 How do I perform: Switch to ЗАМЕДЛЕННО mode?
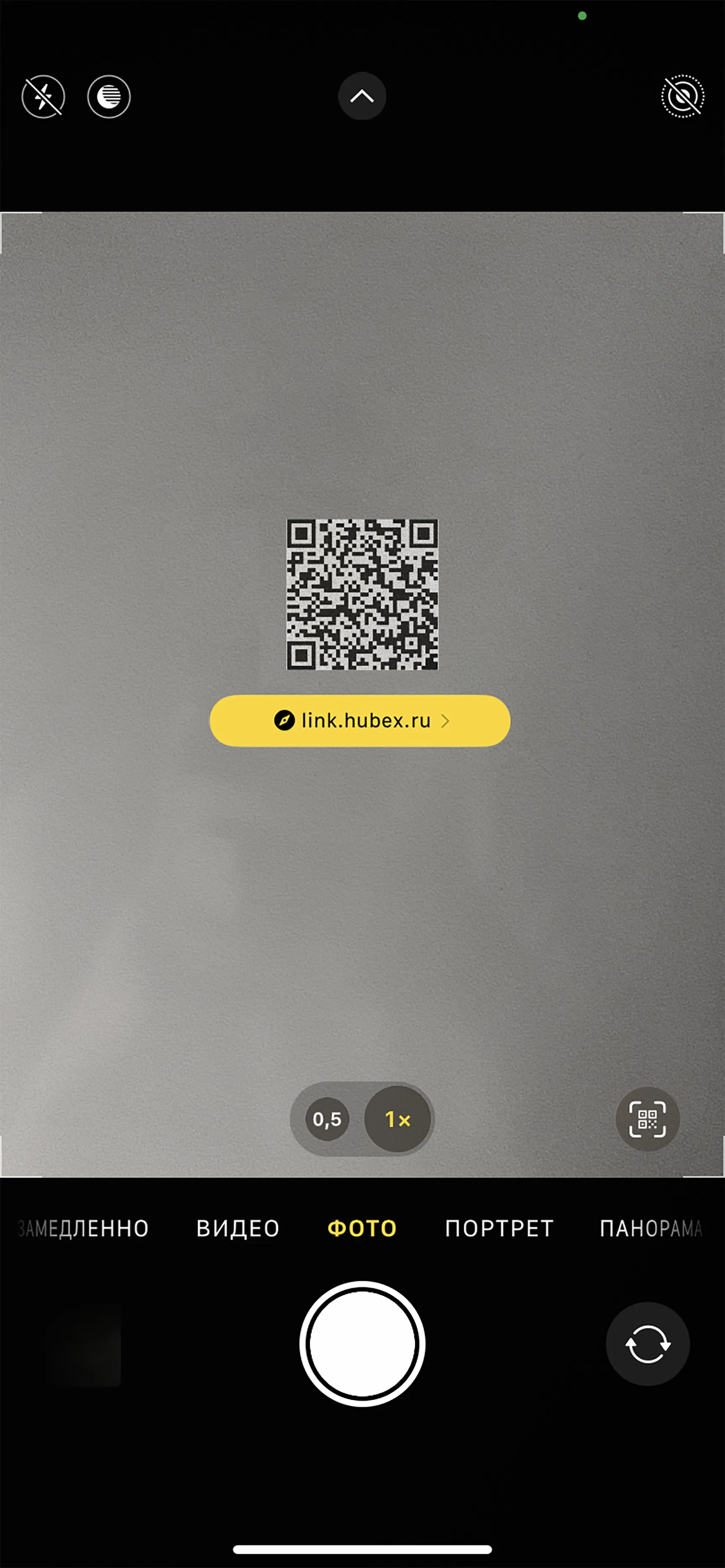coord(84,1229)
